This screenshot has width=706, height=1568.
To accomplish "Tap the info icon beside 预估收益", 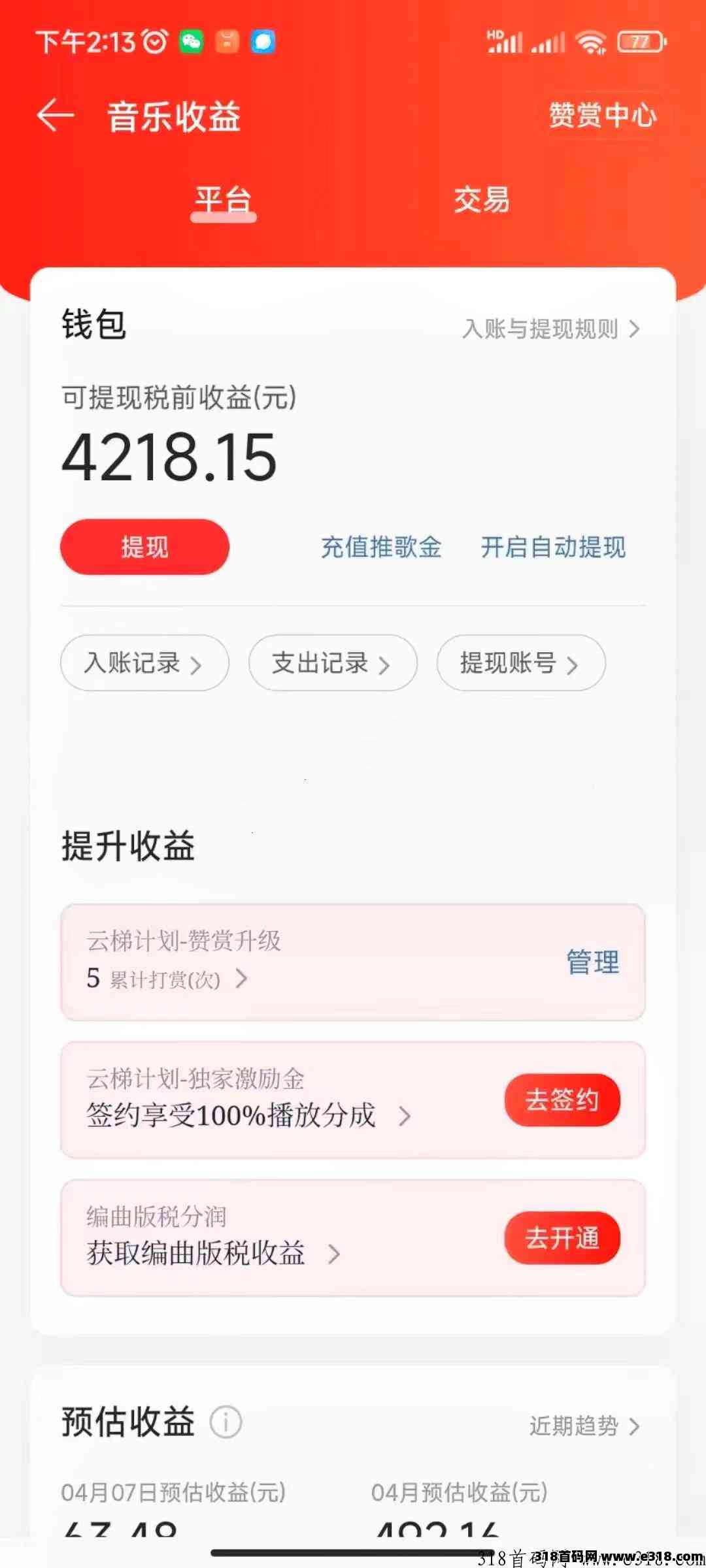I will pos(226,1422).
